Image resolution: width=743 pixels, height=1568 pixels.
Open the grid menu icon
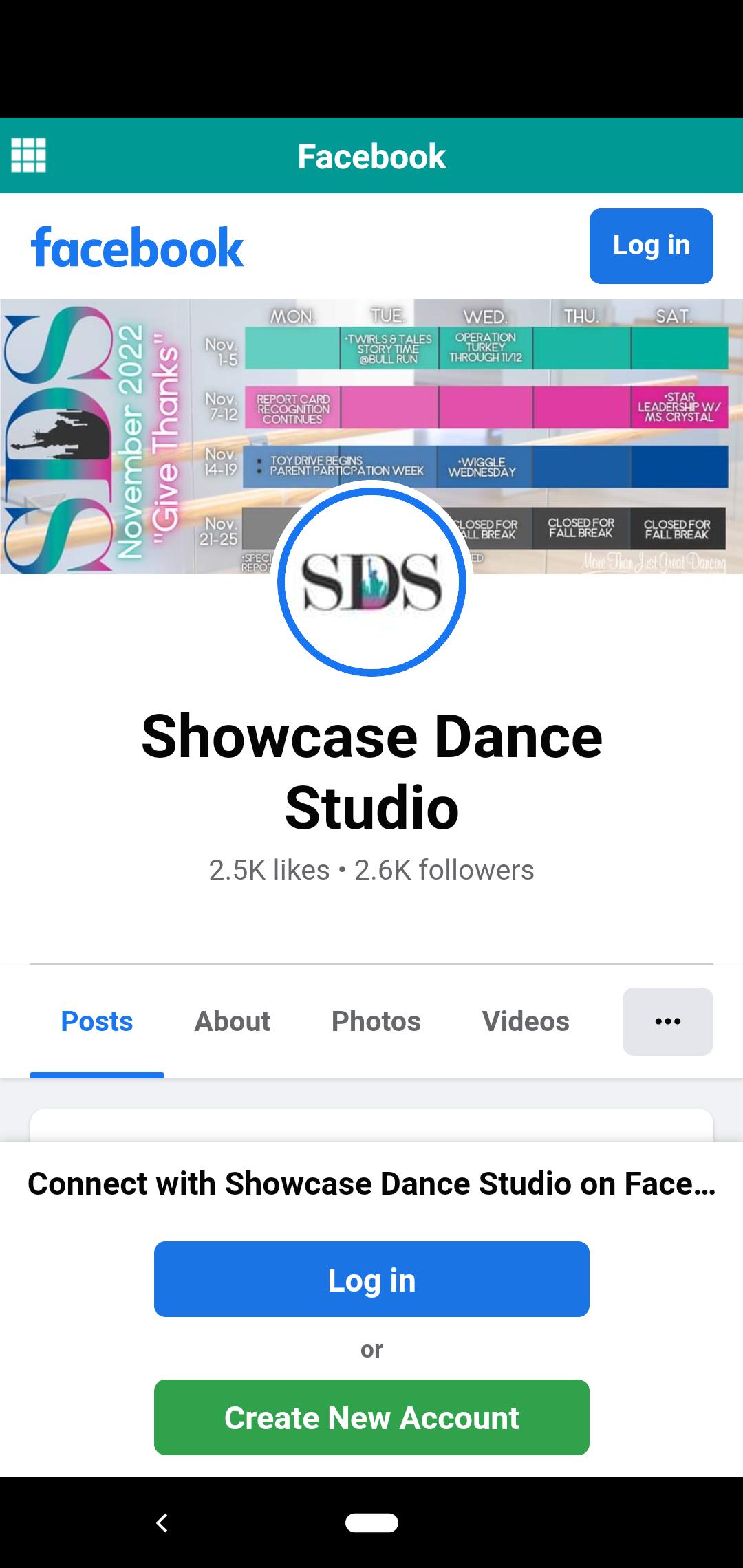[29, 155]
